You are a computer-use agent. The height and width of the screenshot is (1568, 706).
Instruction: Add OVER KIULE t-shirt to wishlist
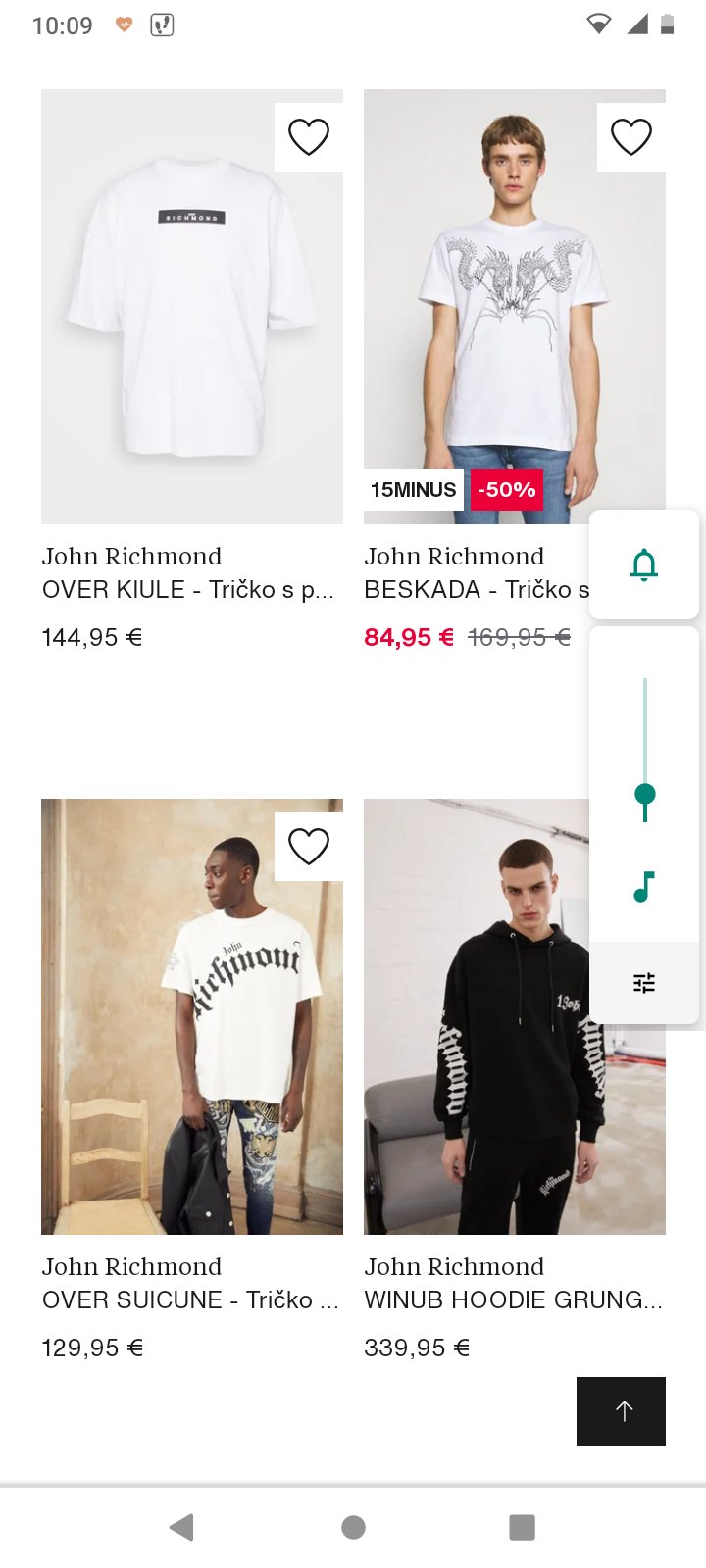click(308, 137)
